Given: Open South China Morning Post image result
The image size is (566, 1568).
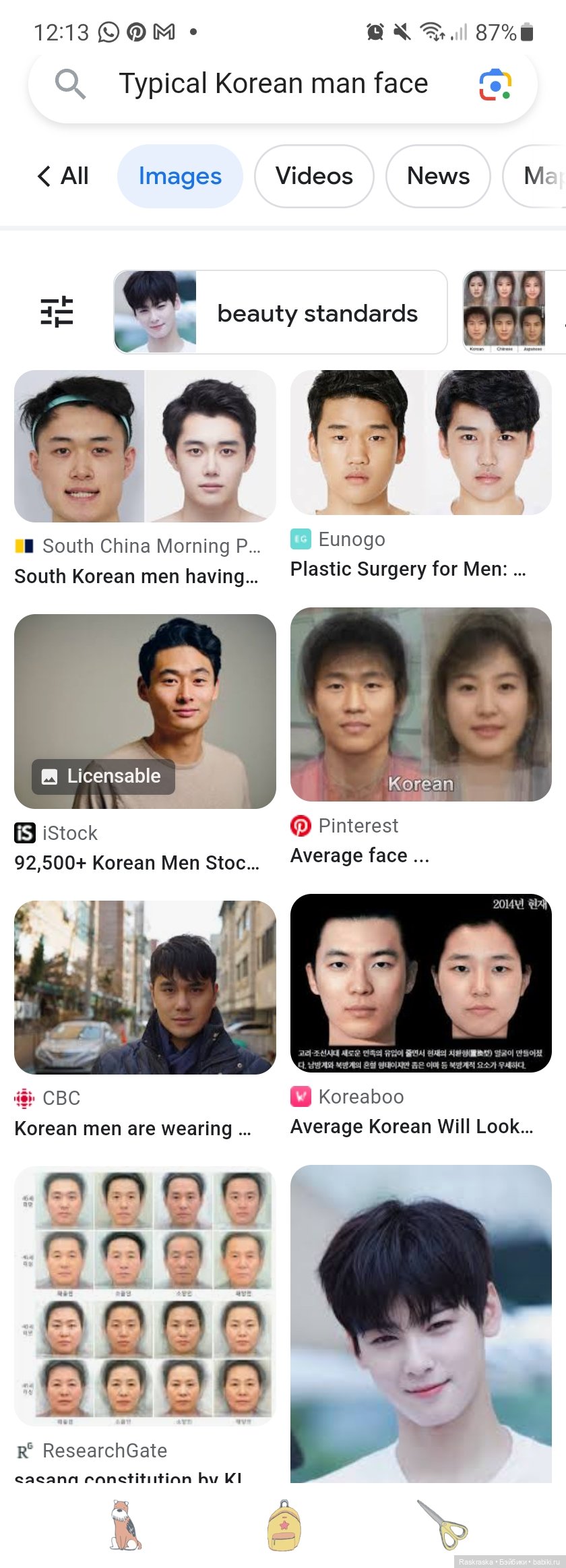Looking at the screenshot, I should click(x=145, y=446).
